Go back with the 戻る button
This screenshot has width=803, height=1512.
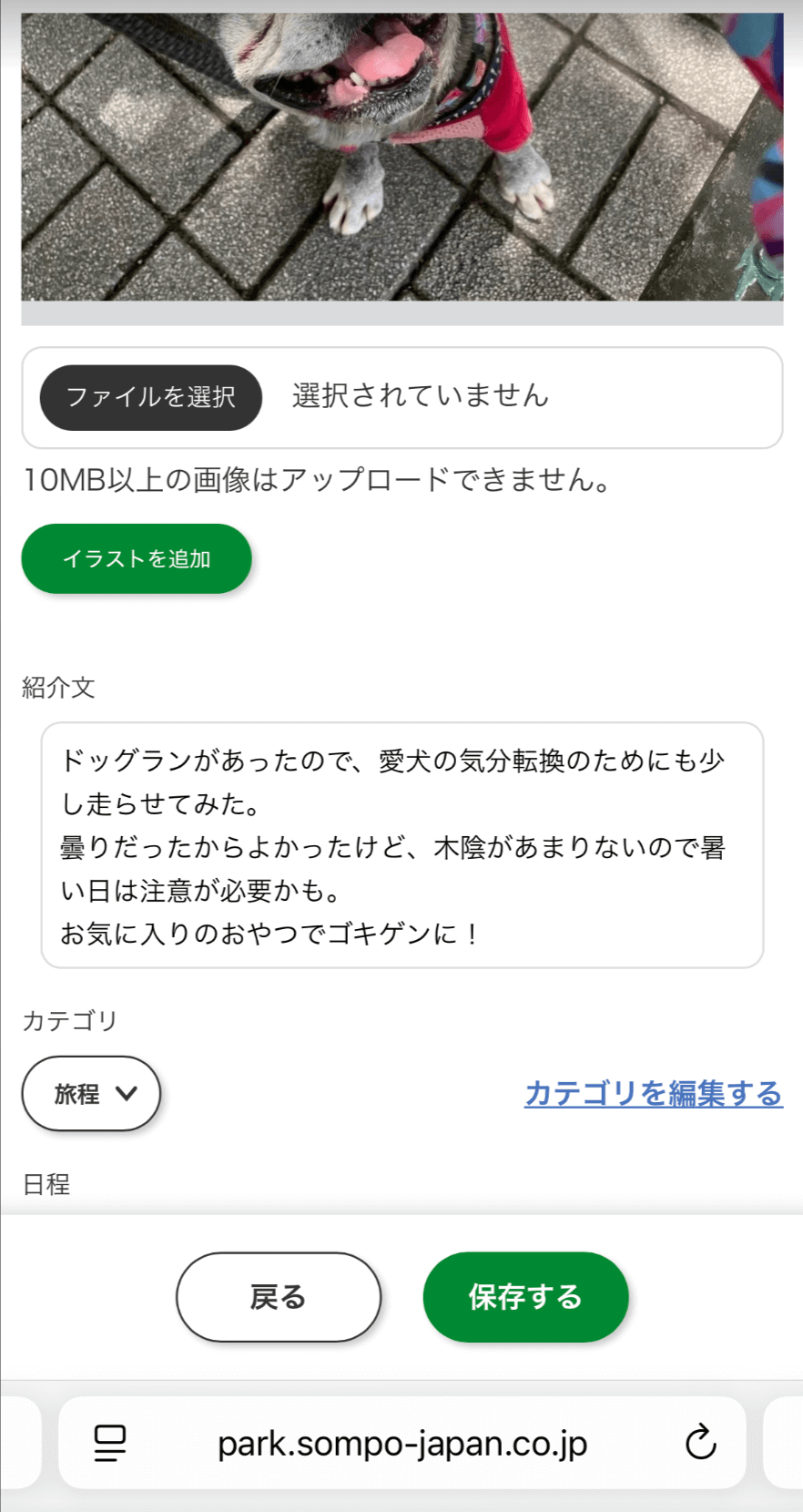pos(279,1297)
